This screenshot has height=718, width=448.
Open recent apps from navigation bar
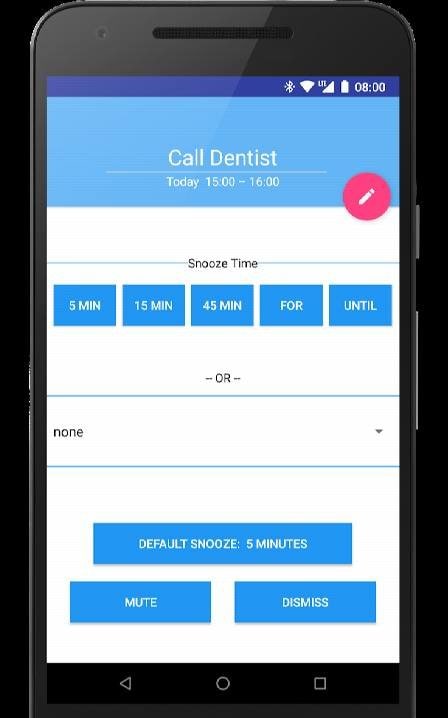(320, 684)
